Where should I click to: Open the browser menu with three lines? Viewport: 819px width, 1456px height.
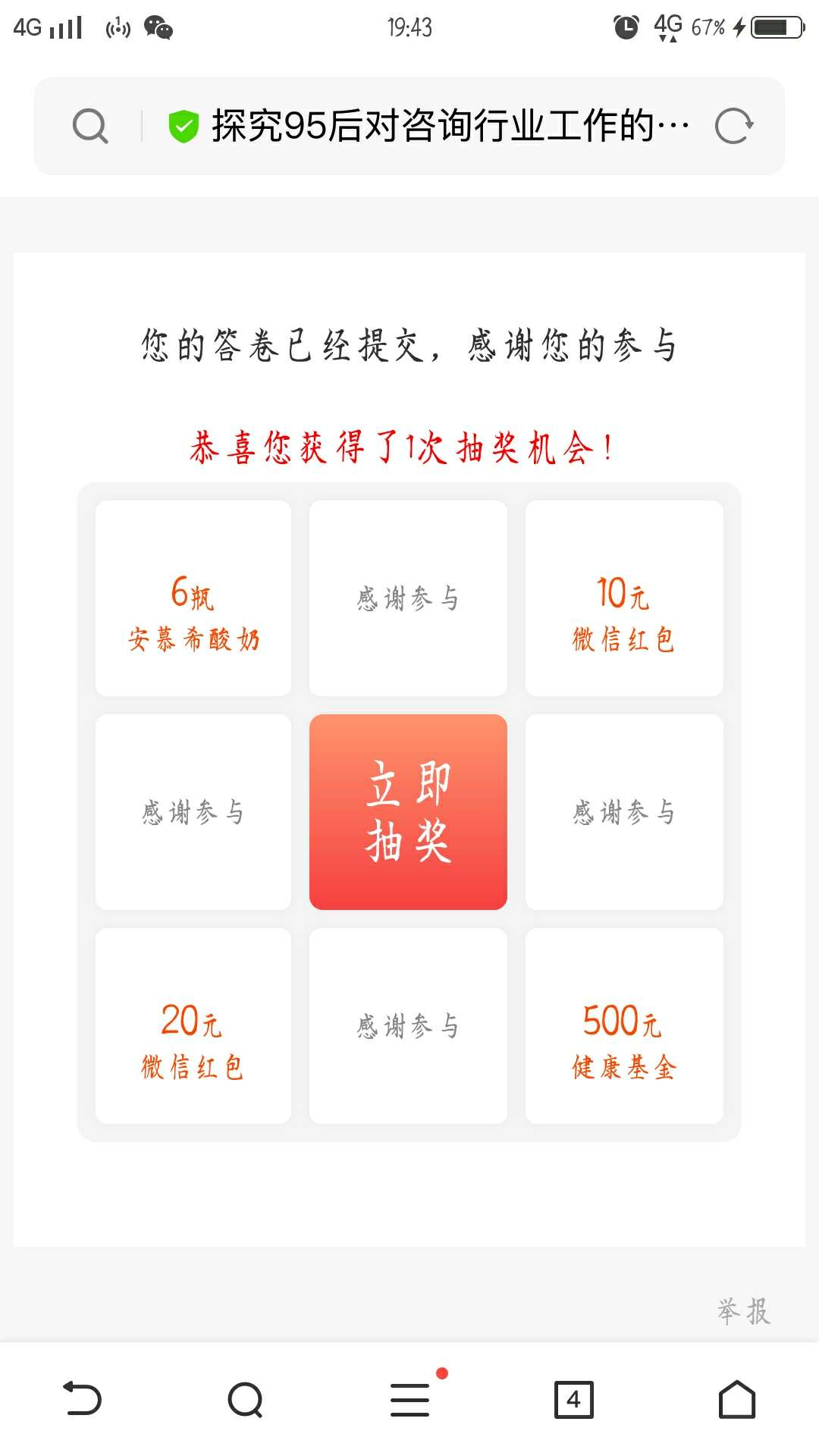(409, 1399)
